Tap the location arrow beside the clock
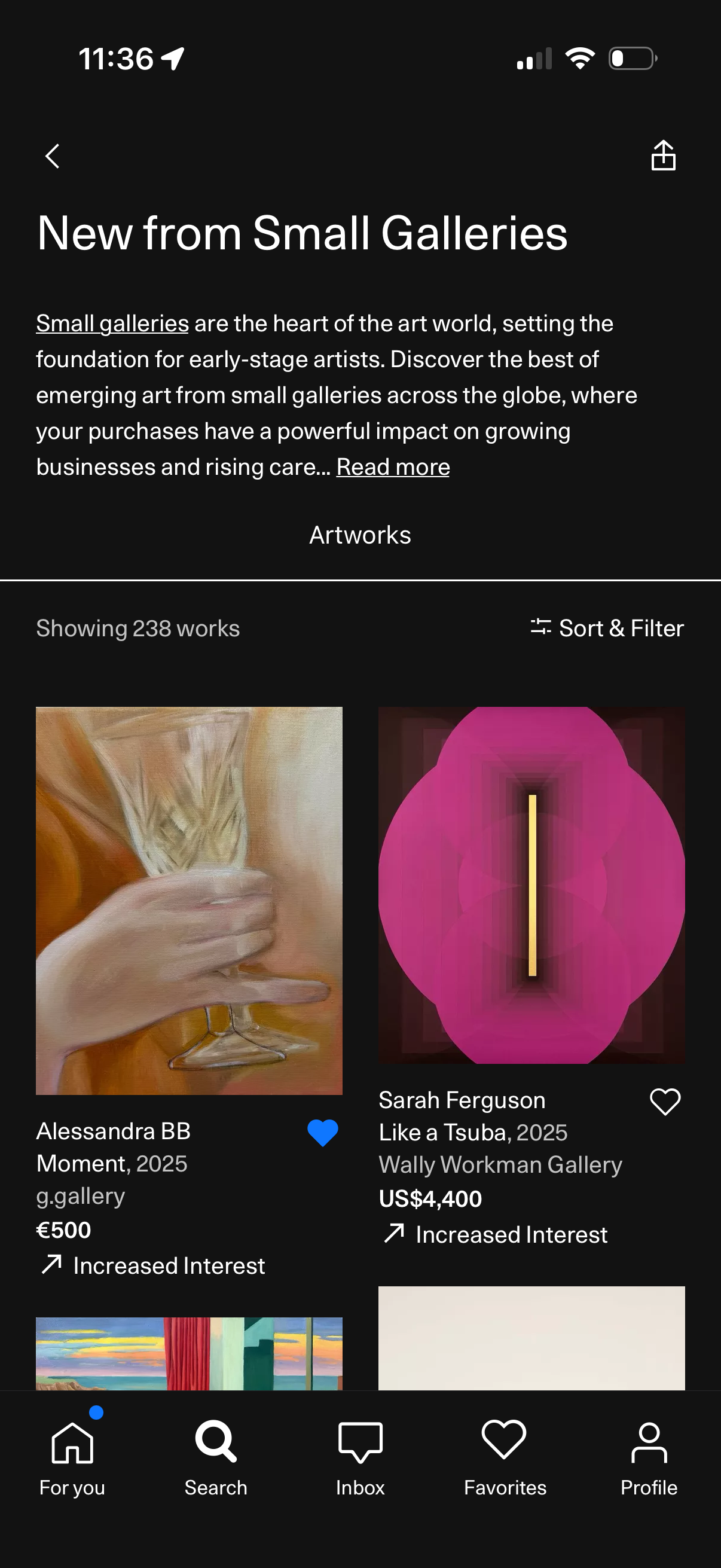This screenshot has width=721, height=1568. coord(172,57)
